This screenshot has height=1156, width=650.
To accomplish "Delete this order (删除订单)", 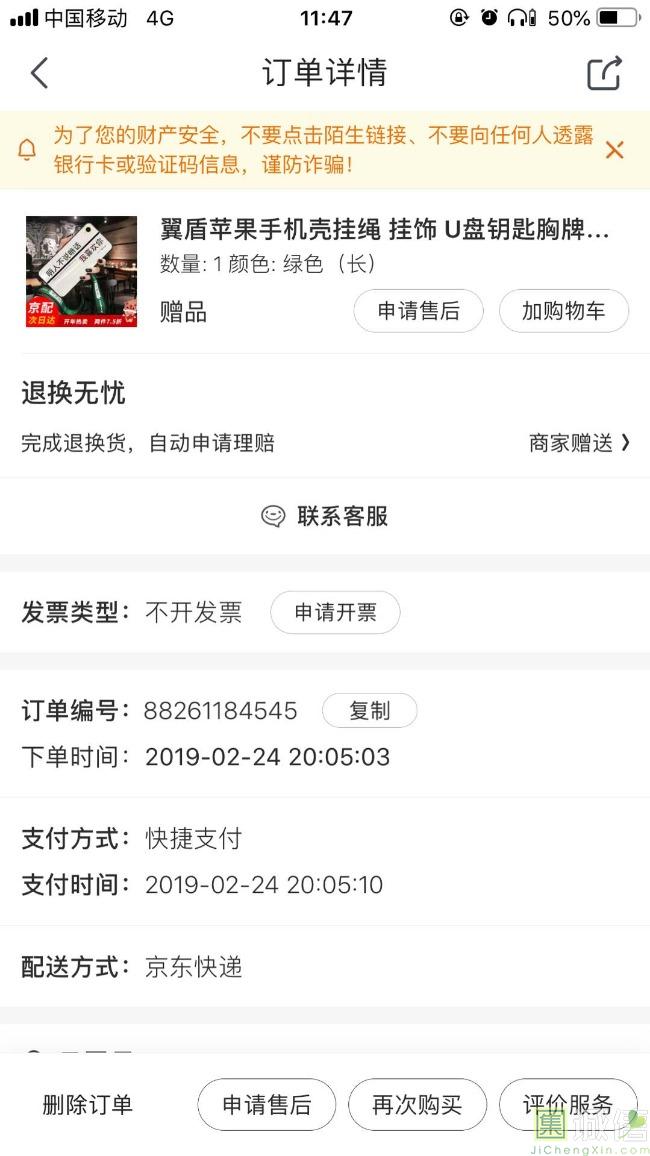I will (x=87, y=1105).
